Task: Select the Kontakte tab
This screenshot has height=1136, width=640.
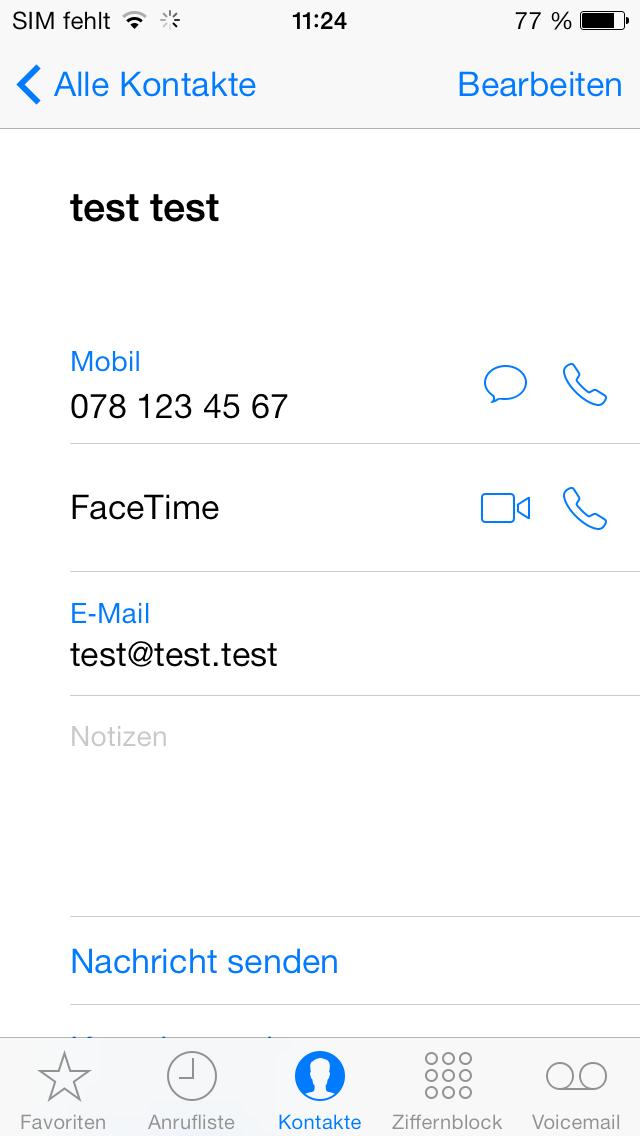Action: 320,1089
